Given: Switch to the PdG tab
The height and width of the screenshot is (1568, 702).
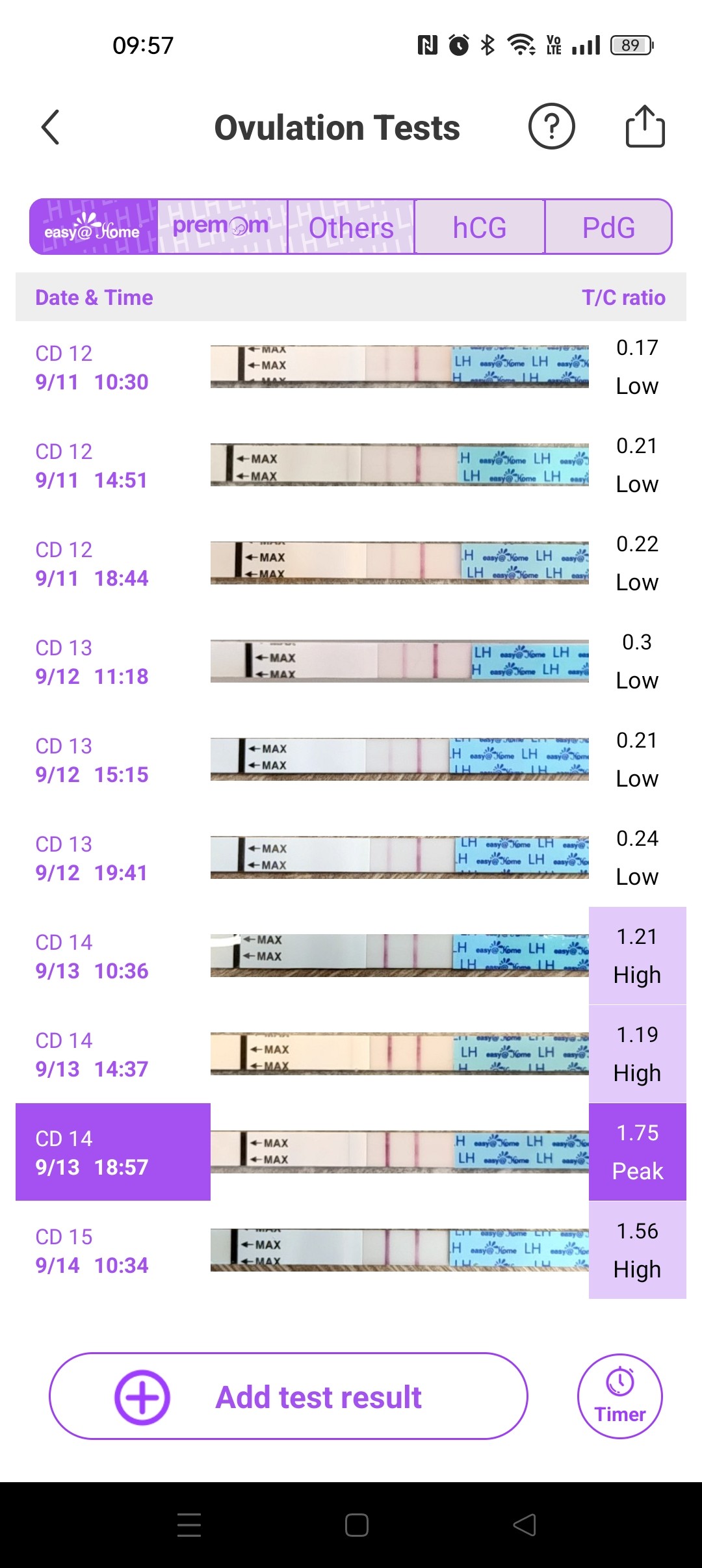Looking at the screenshot, I should click(x=608, y=227).
